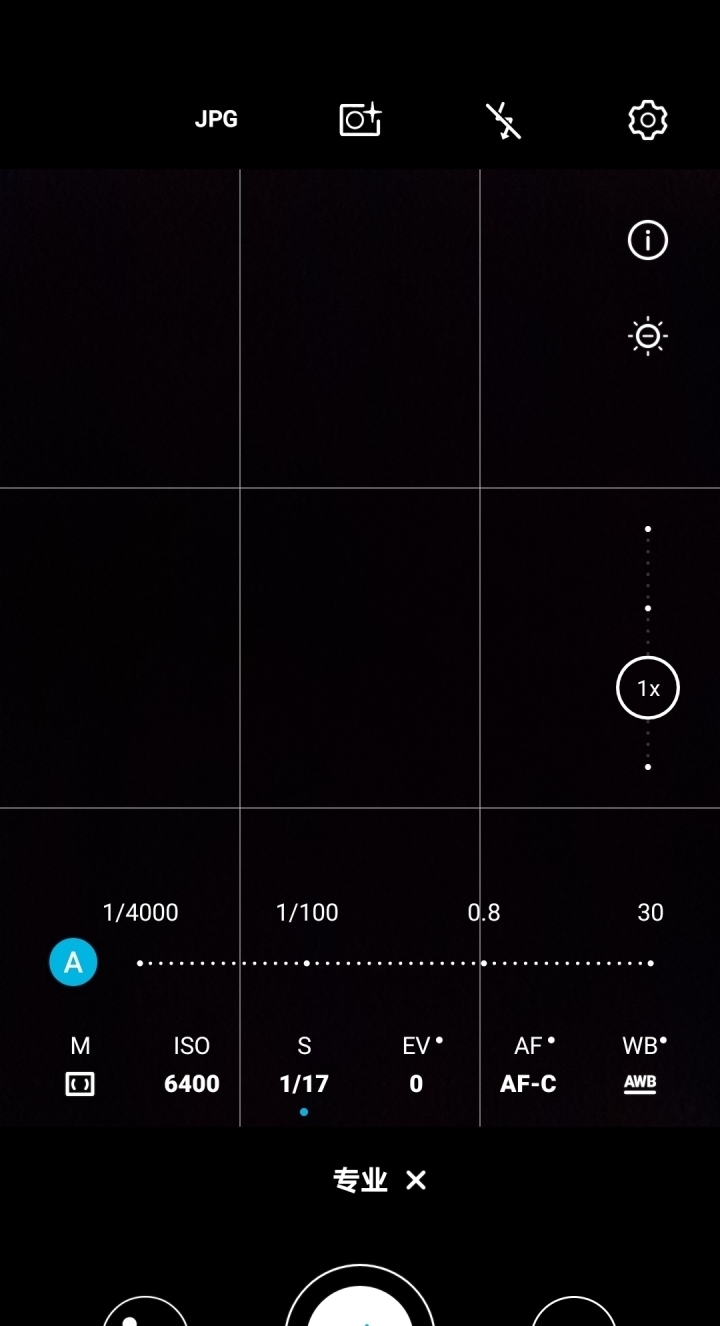Select the capture mode icon beside JPG

[360, 119]
